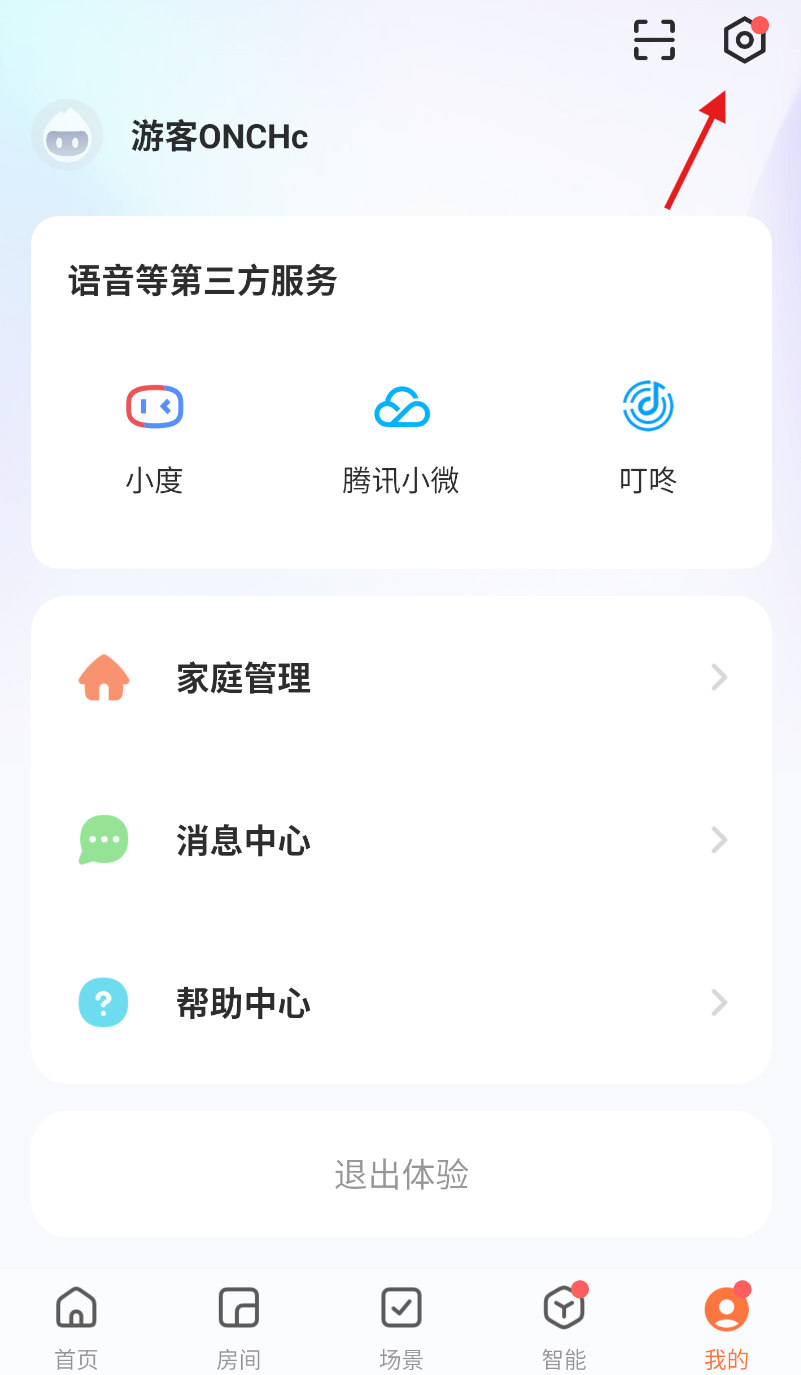This screenshot has height=1375, width=801.
Task: Open 家庭管理 via the home icon
Action: (103, 678)
